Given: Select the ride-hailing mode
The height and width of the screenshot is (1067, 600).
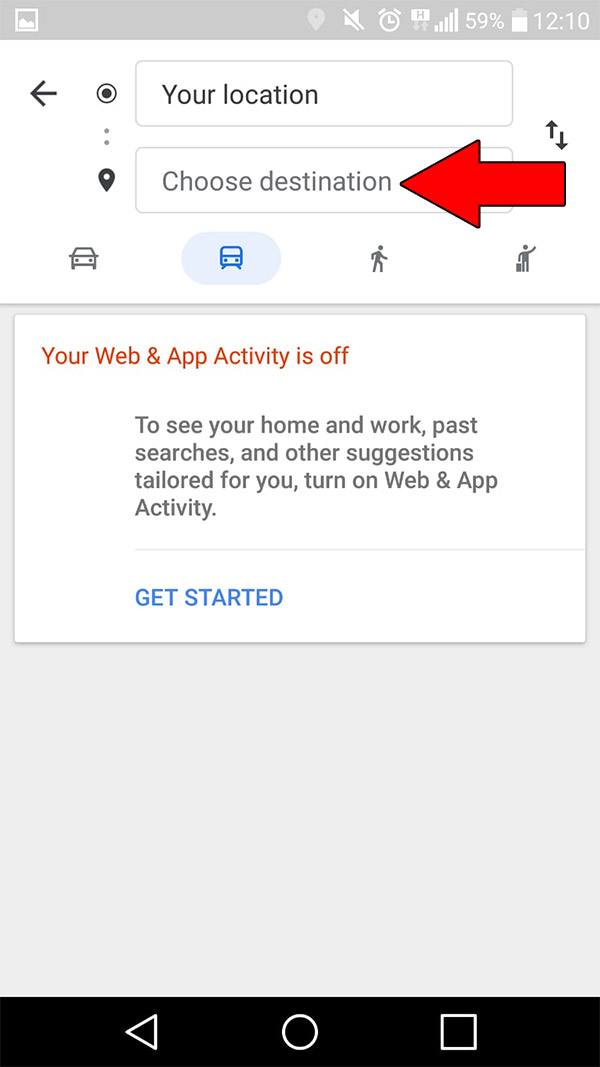Looking at the screenshot, I should [525, 259].
